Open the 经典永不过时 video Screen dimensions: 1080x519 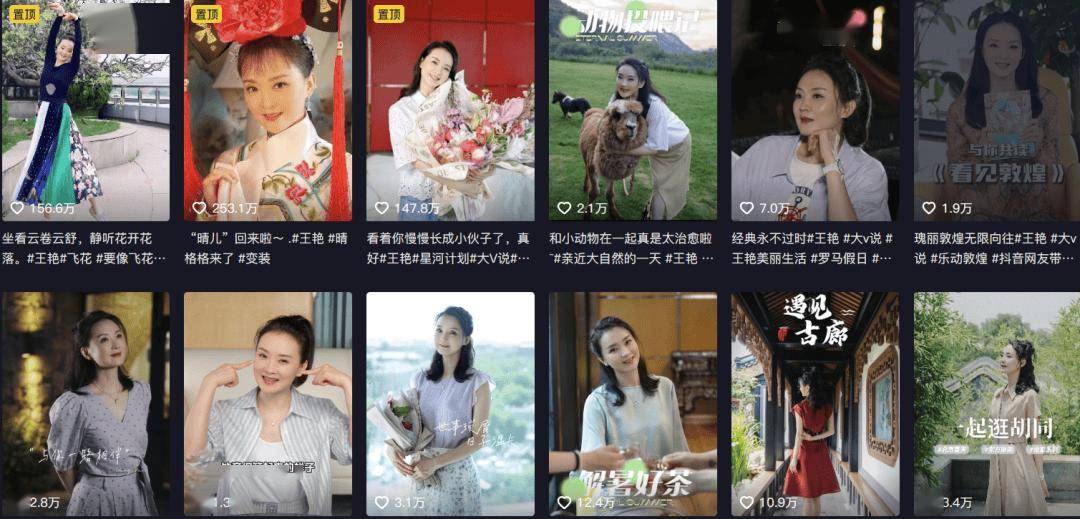coord(814,110)
